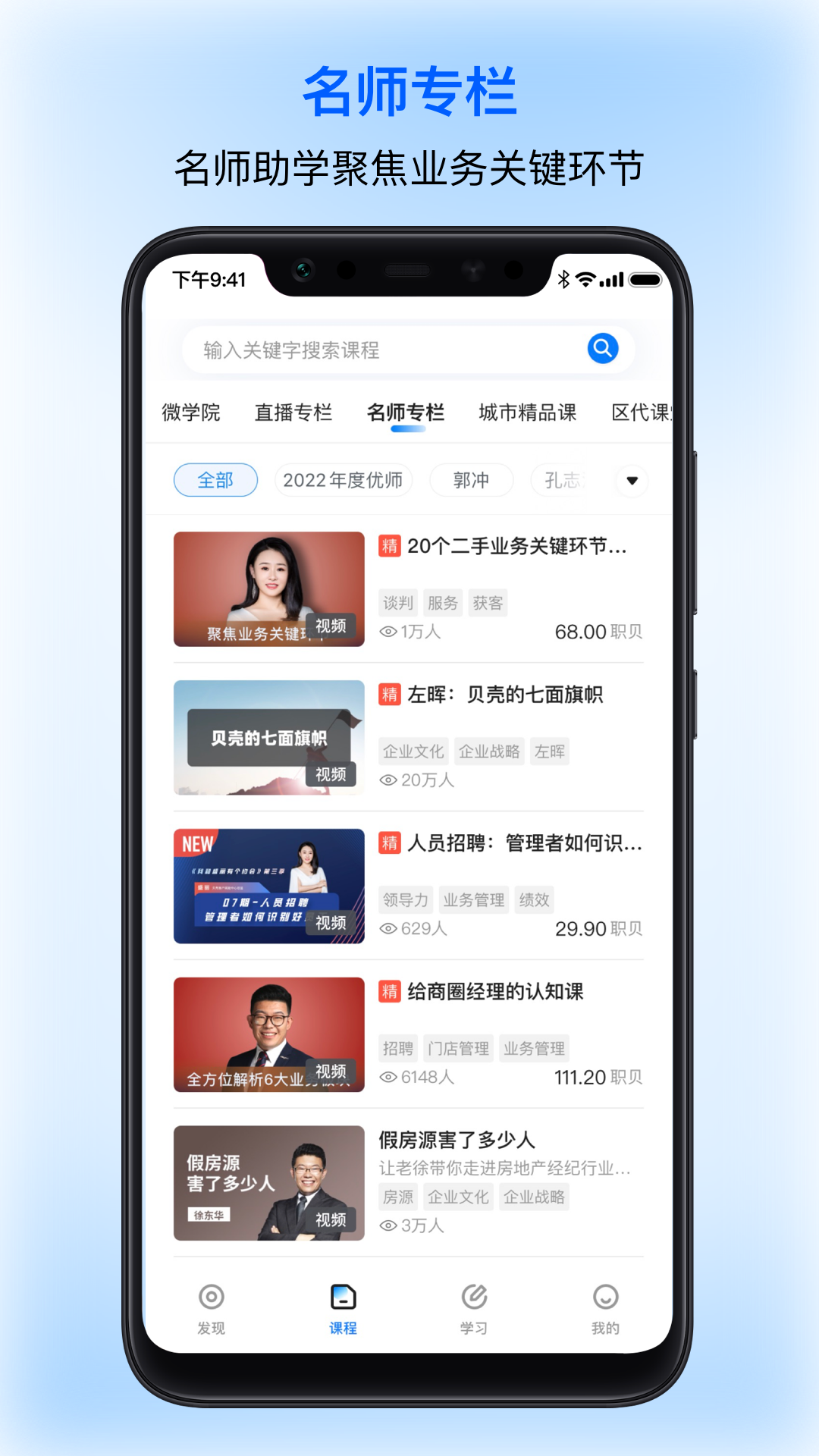Tap the search magnifier icon
Image resolution: width=819 pixels, height=1456 pixels.
601,349
